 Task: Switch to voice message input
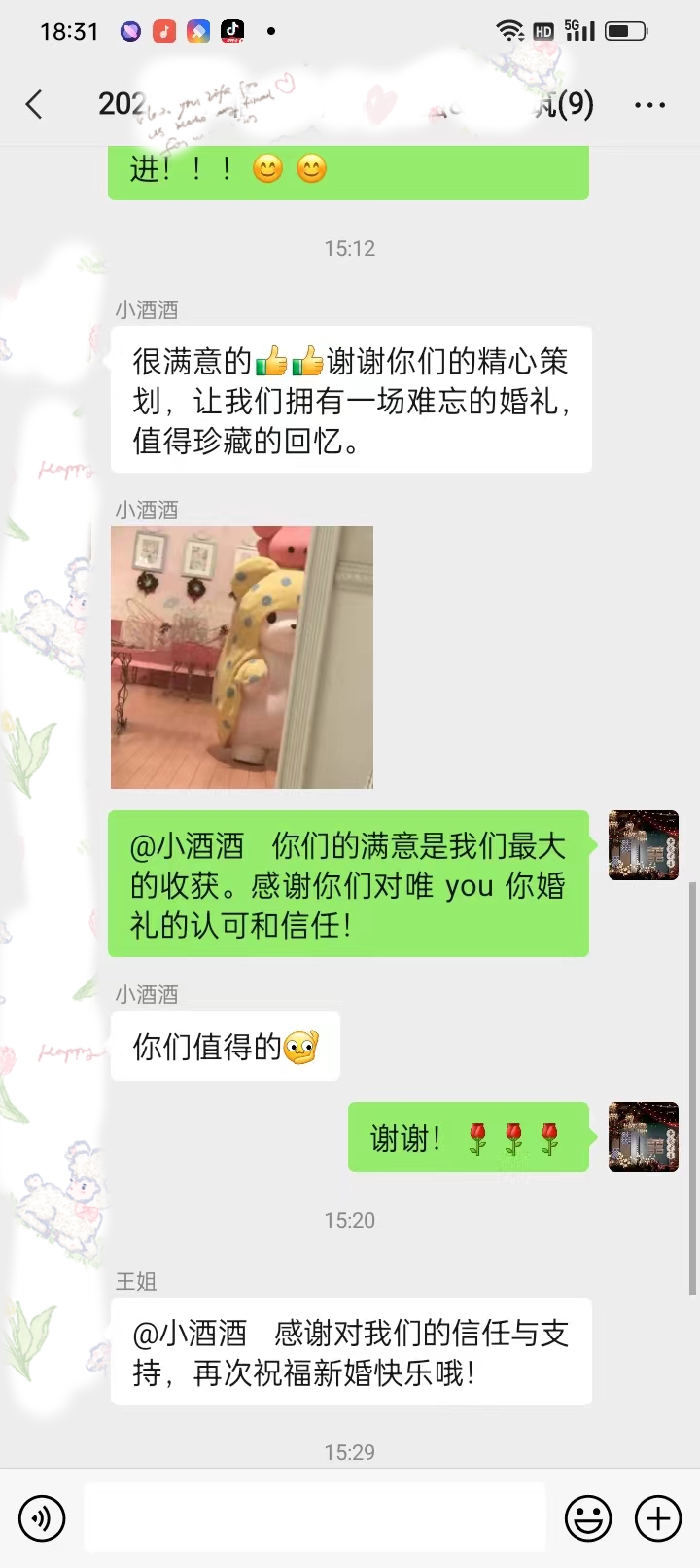click(42, 1517)
